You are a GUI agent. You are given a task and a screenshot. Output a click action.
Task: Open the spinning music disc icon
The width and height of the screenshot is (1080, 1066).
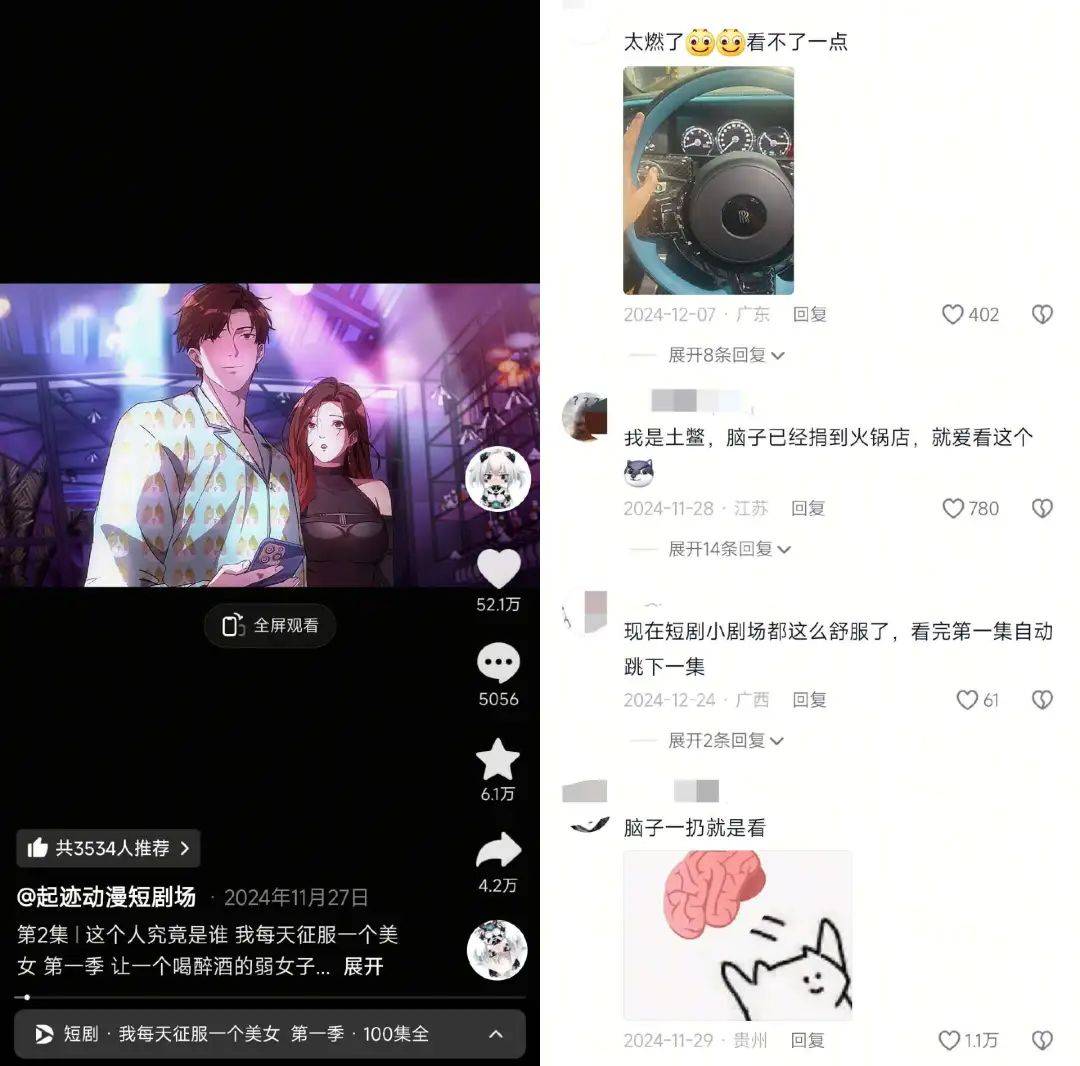pyautogui.click(x=497, y=950)
